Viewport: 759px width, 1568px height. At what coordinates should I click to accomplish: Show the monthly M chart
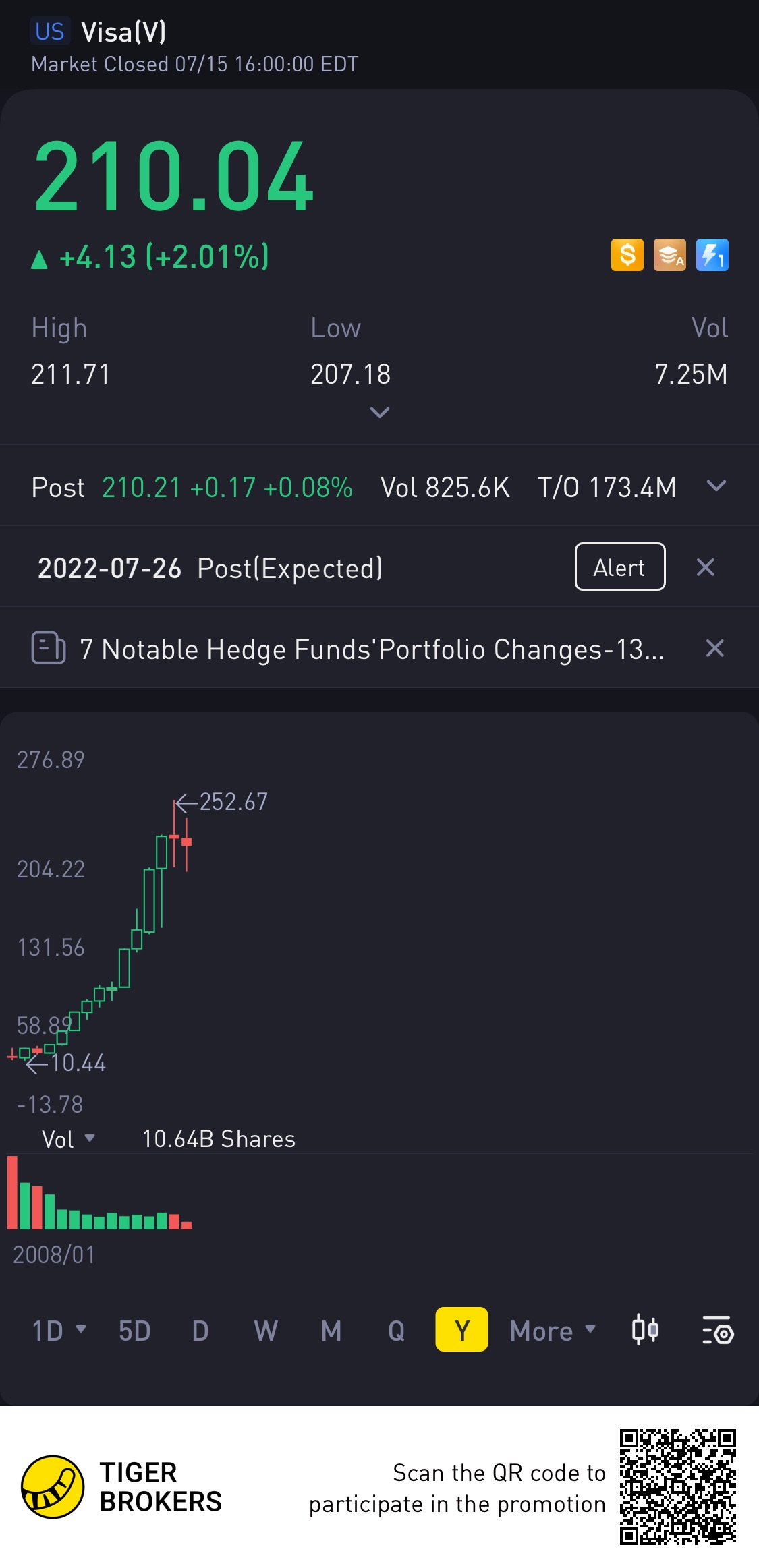pos(331,1331)
